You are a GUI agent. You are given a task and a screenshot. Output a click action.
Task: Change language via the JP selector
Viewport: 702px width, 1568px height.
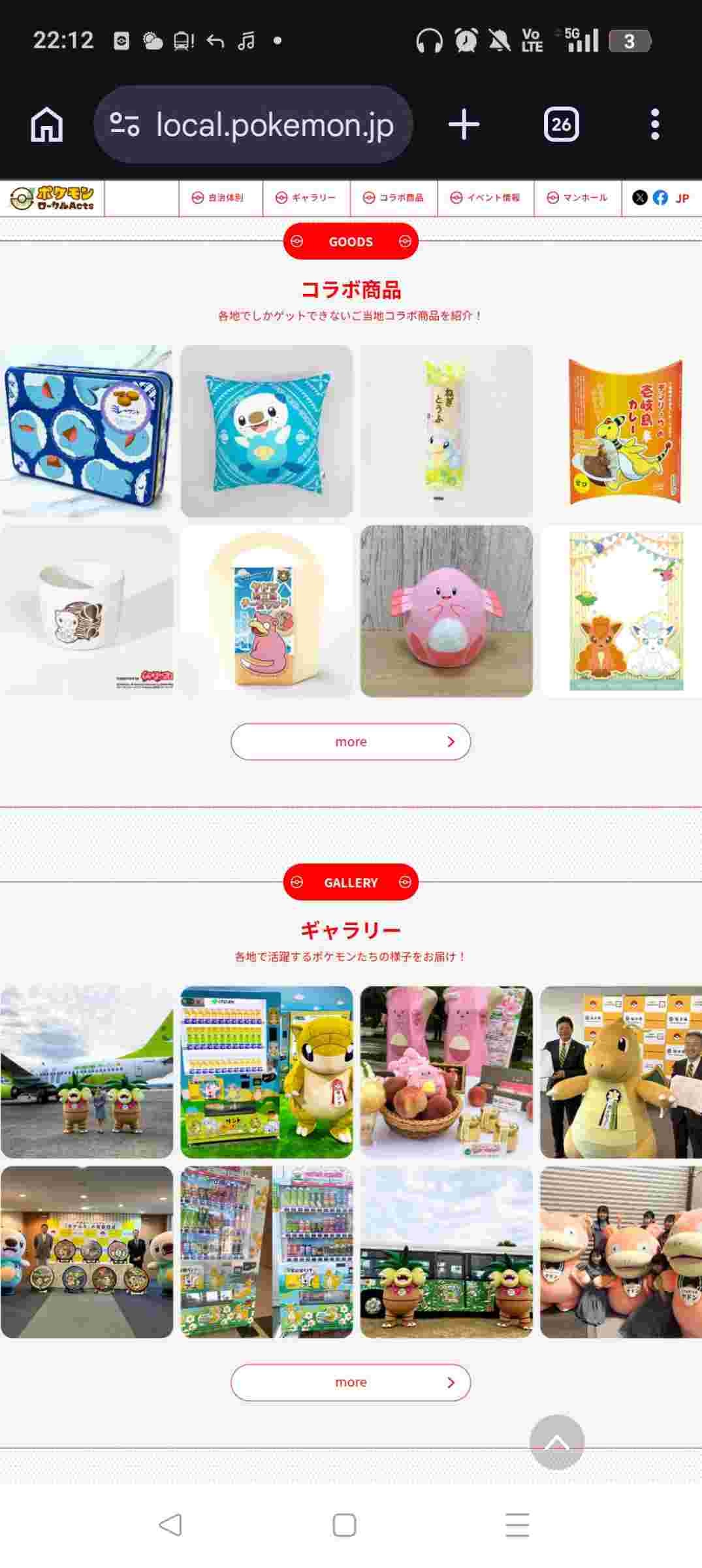[x=682, y=198]
